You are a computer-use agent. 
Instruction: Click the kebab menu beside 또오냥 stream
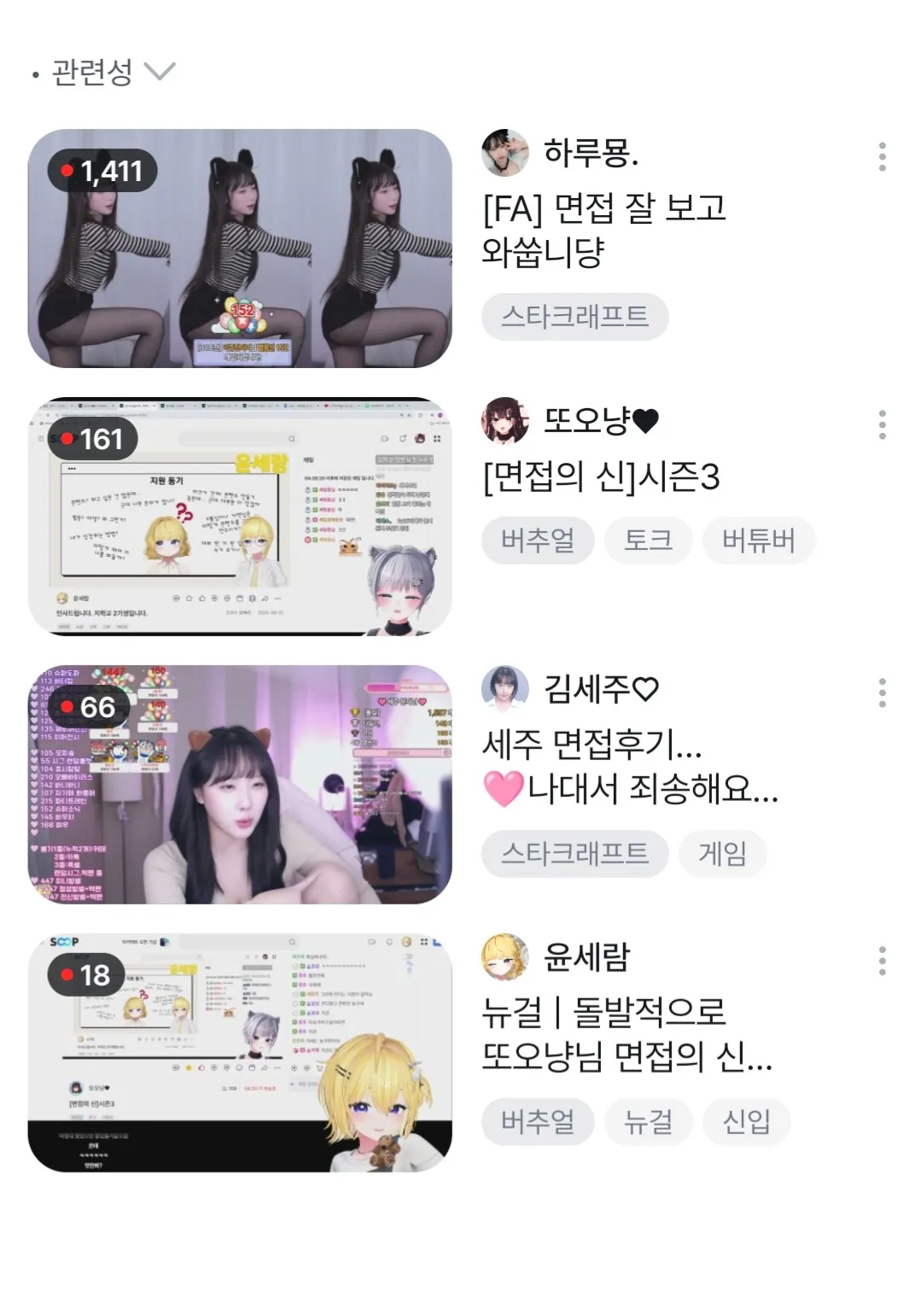880,424
